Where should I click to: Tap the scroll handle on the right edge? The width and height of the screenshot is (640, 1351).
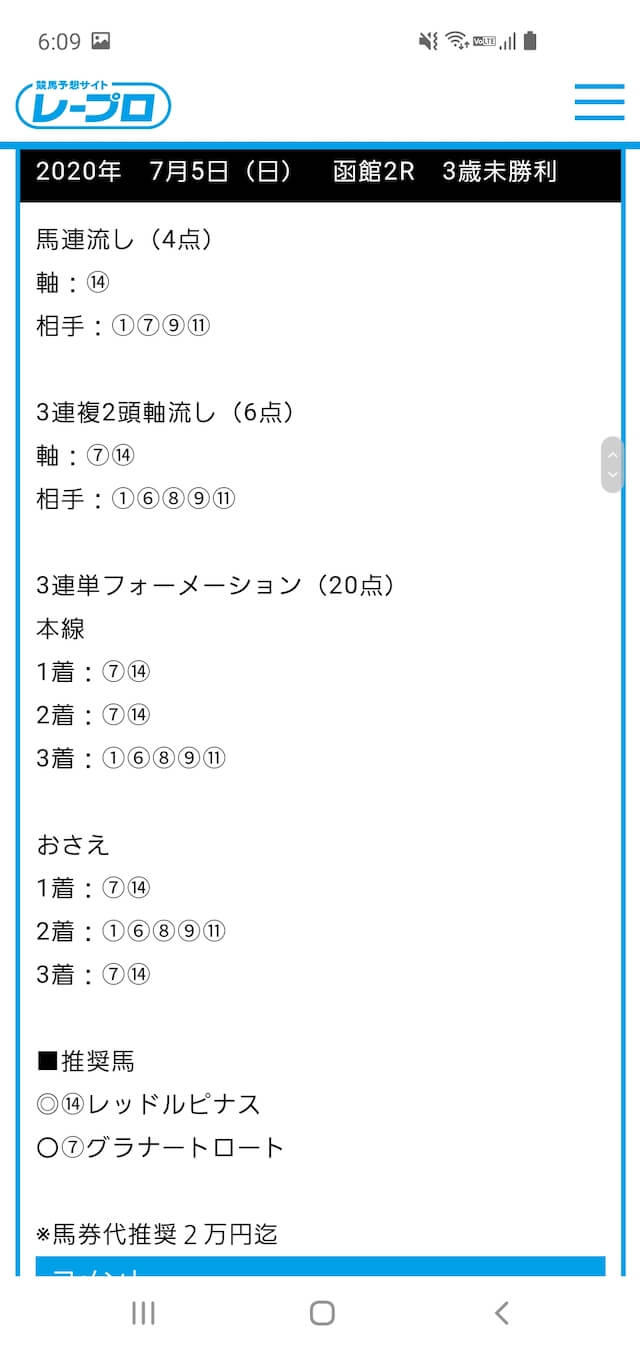[x=612, y=465]
